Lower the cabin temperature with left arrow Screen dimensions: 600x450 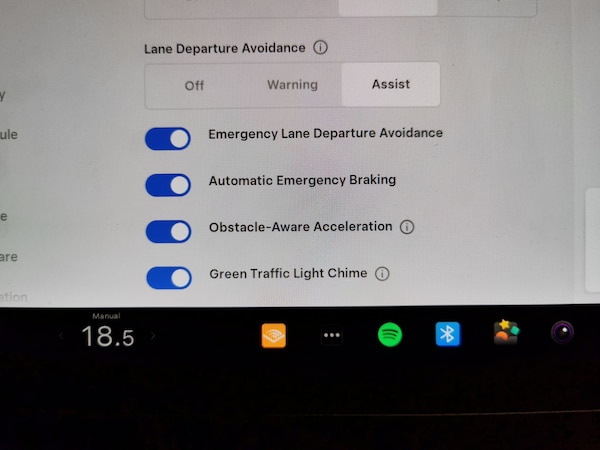pos(62,337)
